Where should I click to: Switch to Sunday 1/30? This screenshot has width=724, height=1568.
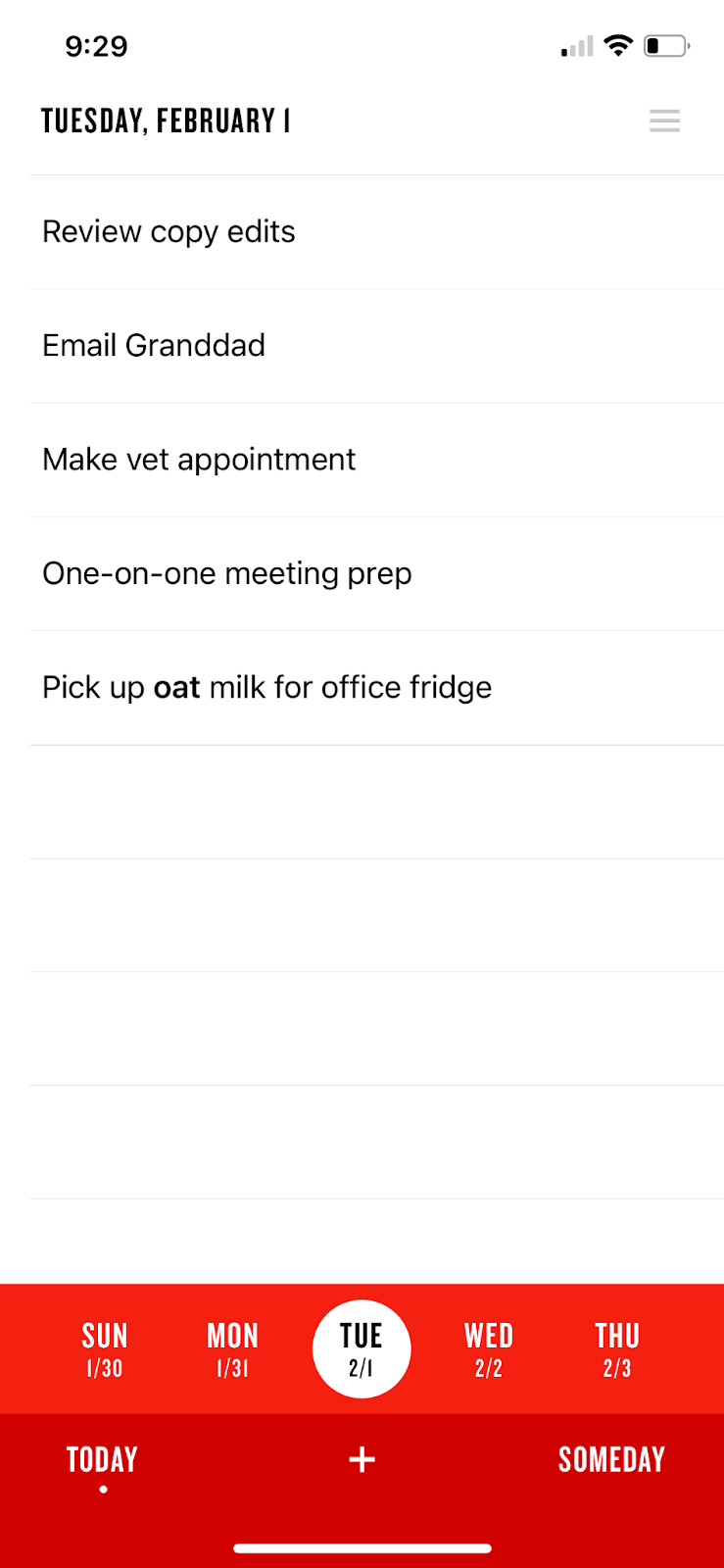click(104, 1349)
